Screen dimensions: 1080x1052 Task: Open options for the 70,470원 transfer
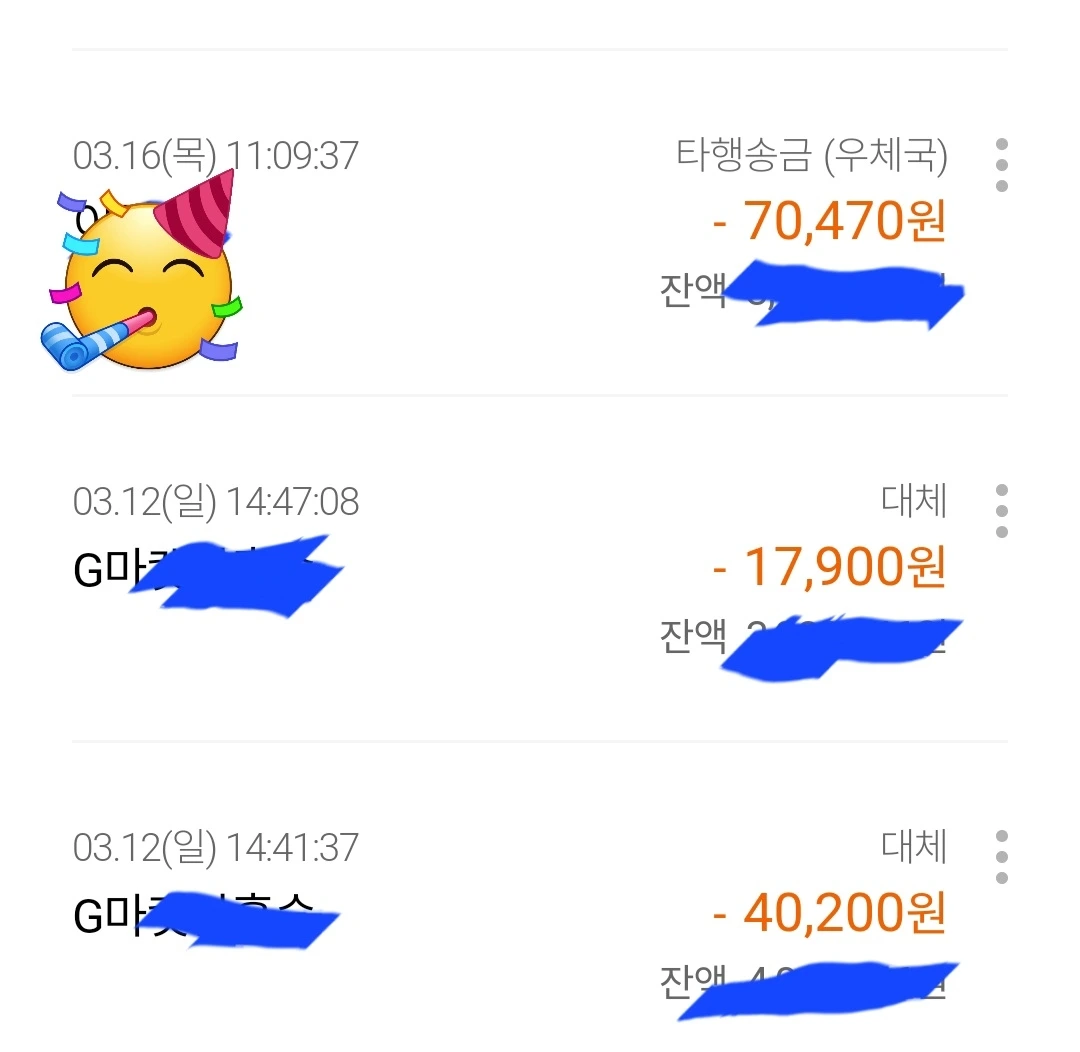click(x=1001, y=165)
